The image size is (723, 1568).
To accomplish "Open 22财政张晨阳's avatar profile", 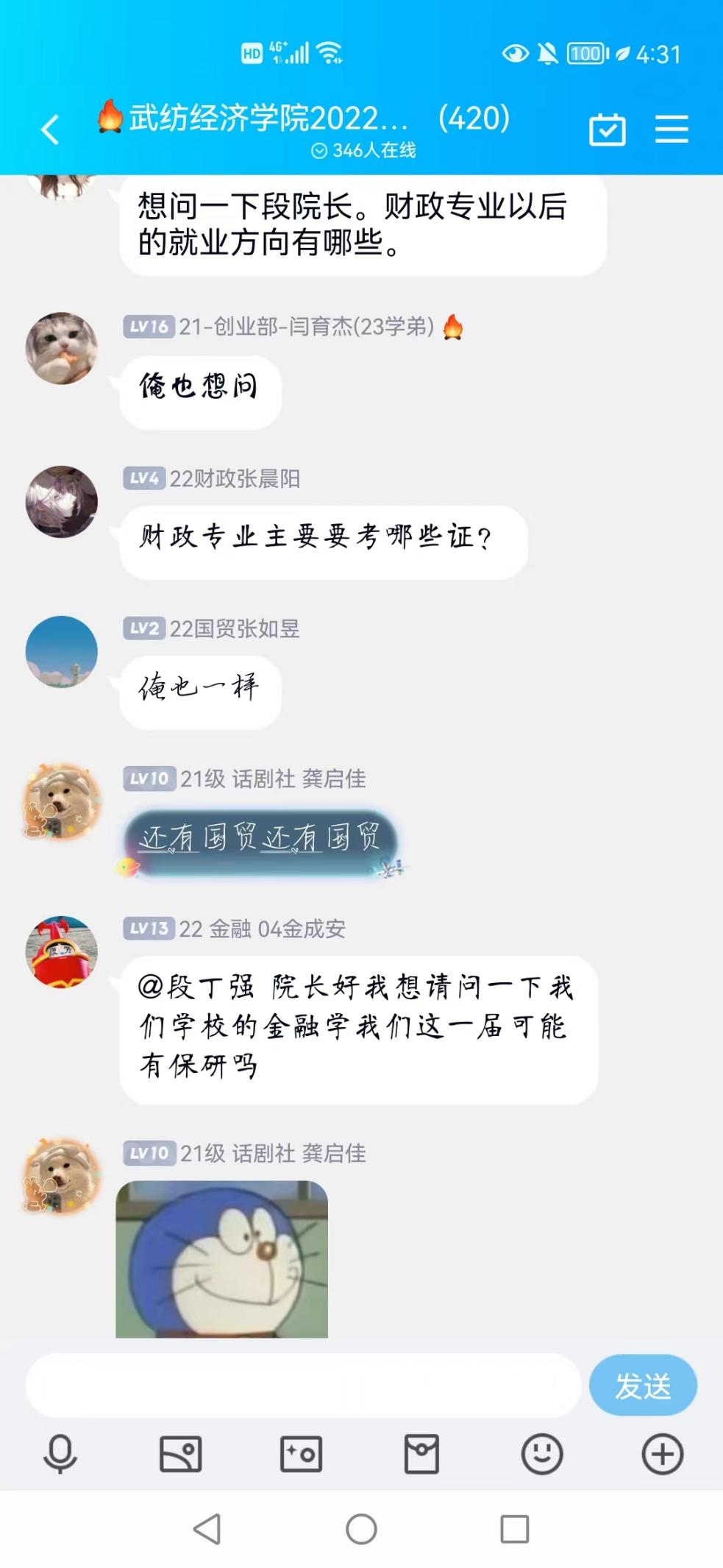I will [62, 502].
